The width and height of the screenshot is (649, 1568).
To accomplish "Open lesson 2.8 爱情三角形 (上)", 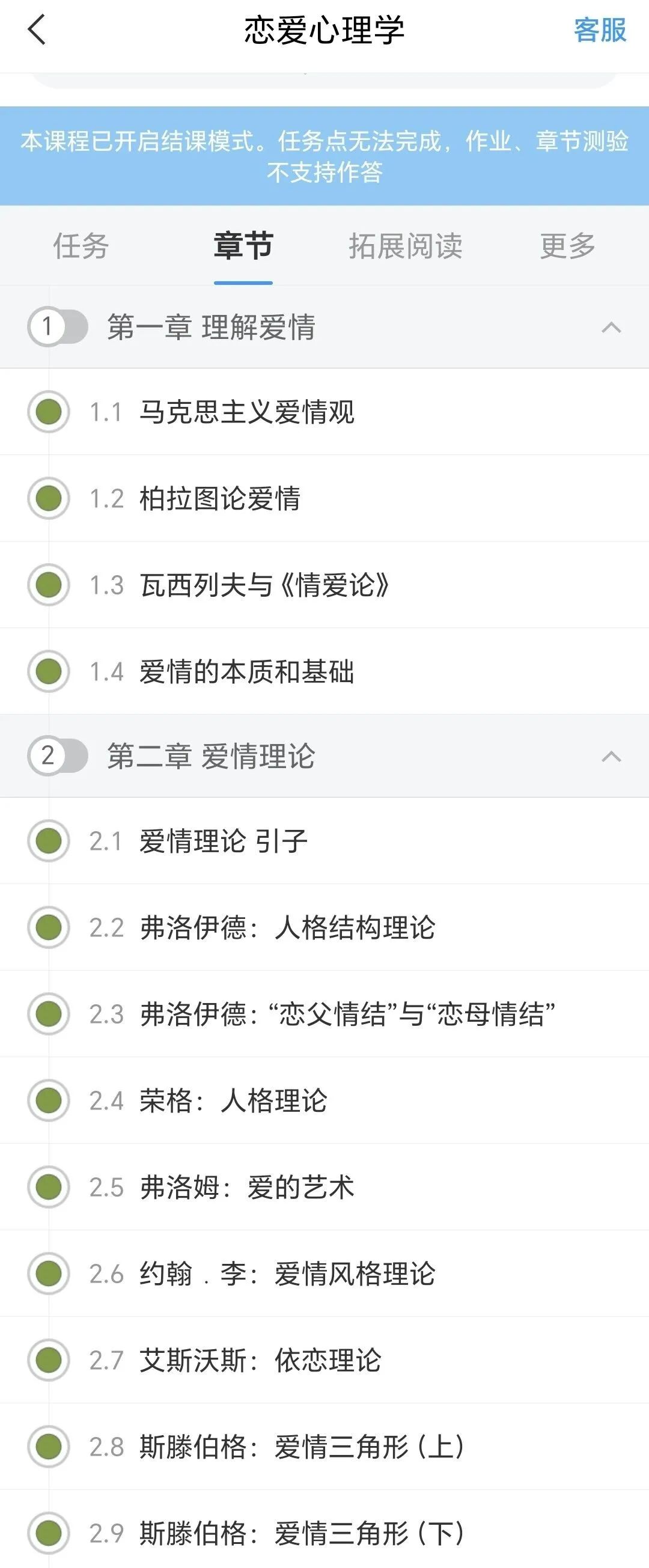I will tap(302, 1447).
